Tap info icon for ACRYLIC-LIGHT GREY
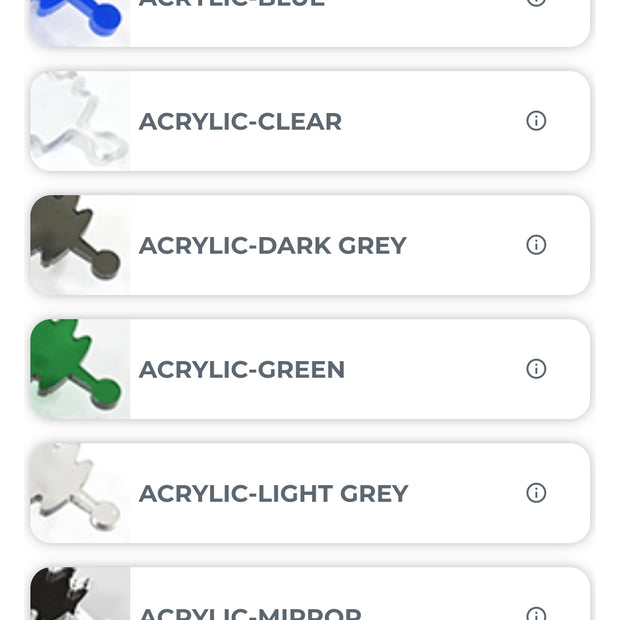This screenshot has width=620, height=620. pyautogui.click(x=536, y=493)
